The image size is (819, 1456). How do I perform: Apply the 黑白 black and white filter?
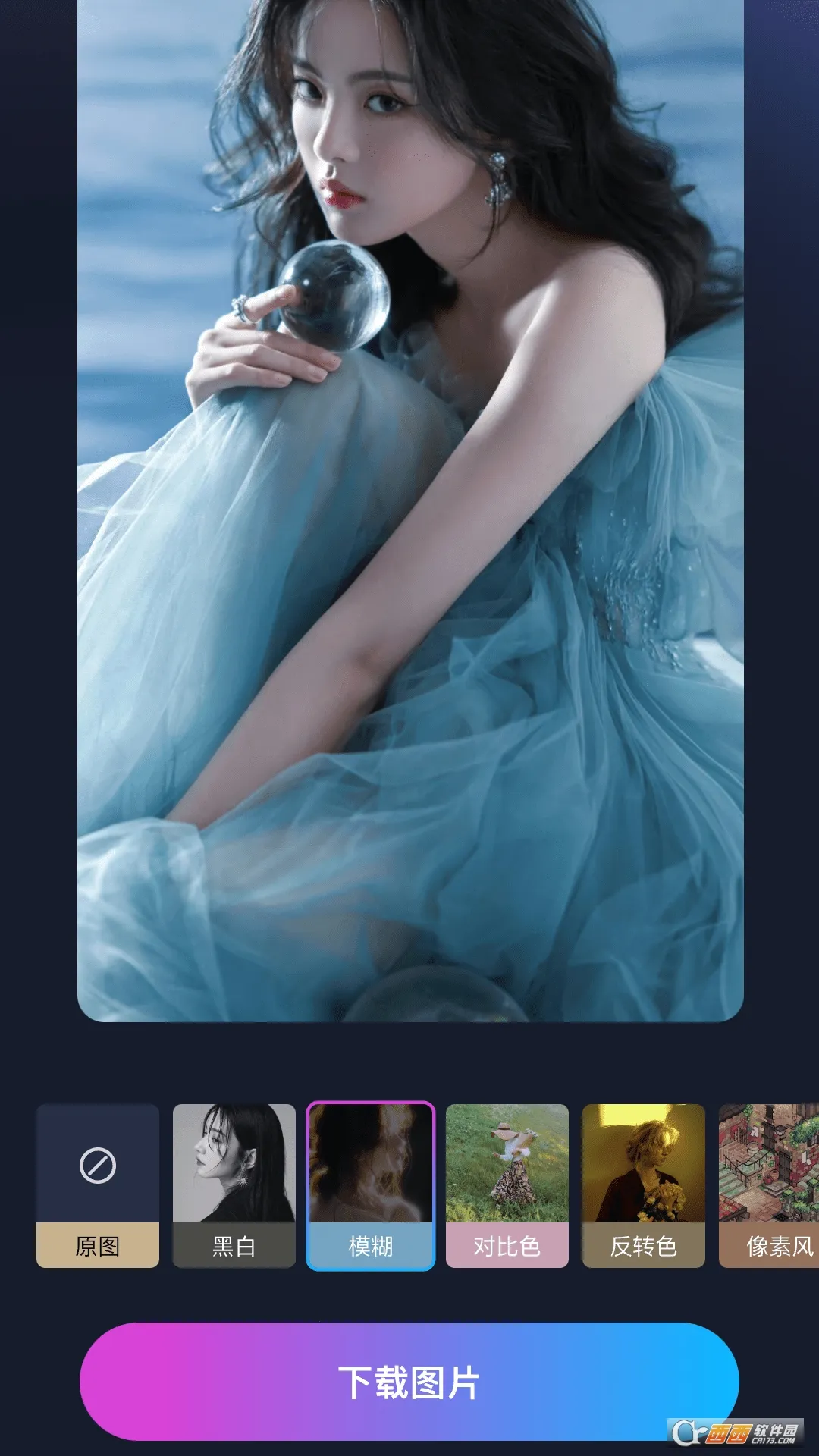[234, 1185]
